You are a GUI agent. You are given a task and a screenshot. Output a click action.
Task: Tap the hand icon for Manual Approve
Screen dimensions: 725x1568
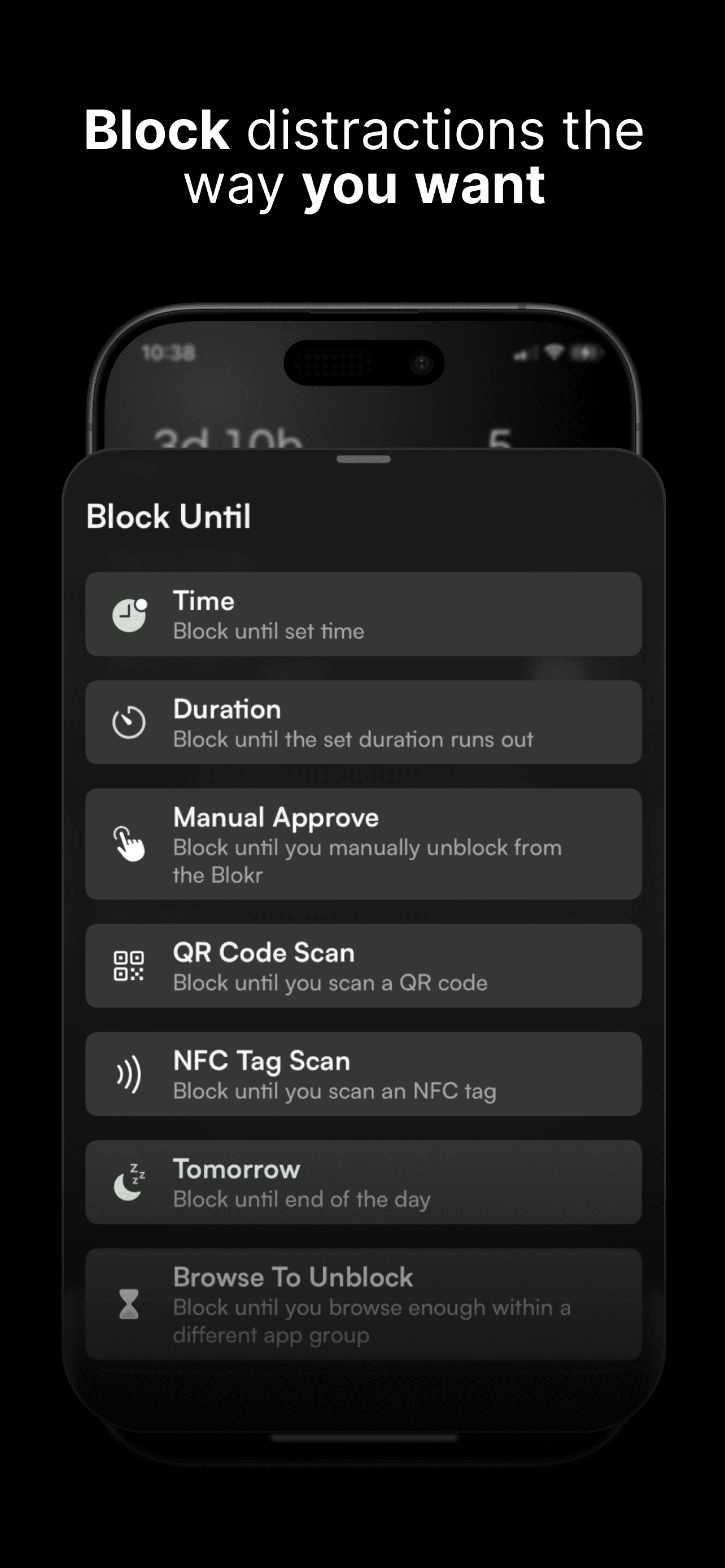pyautogui.click(x=129, y=846)
